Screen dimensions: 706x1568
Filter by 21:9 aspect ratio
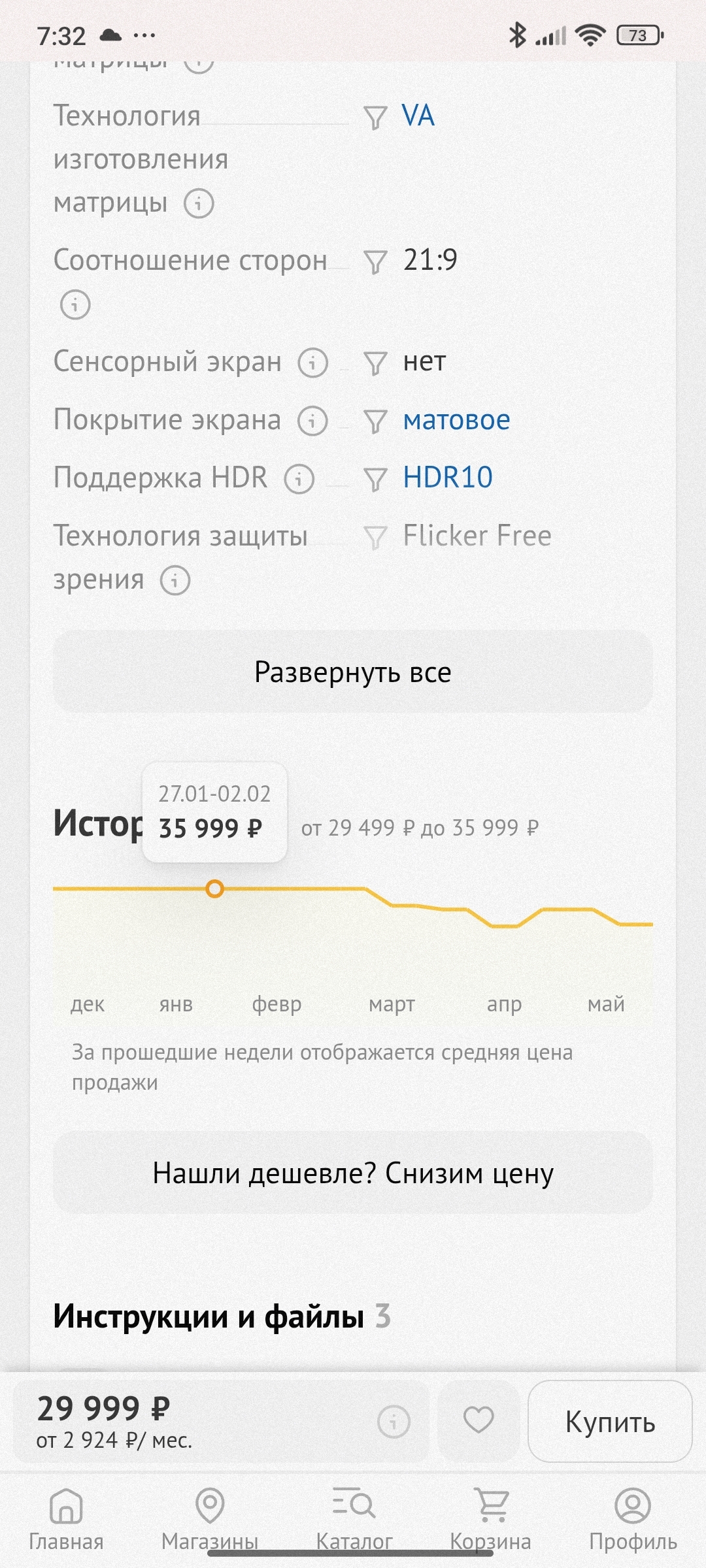(375, 261)
